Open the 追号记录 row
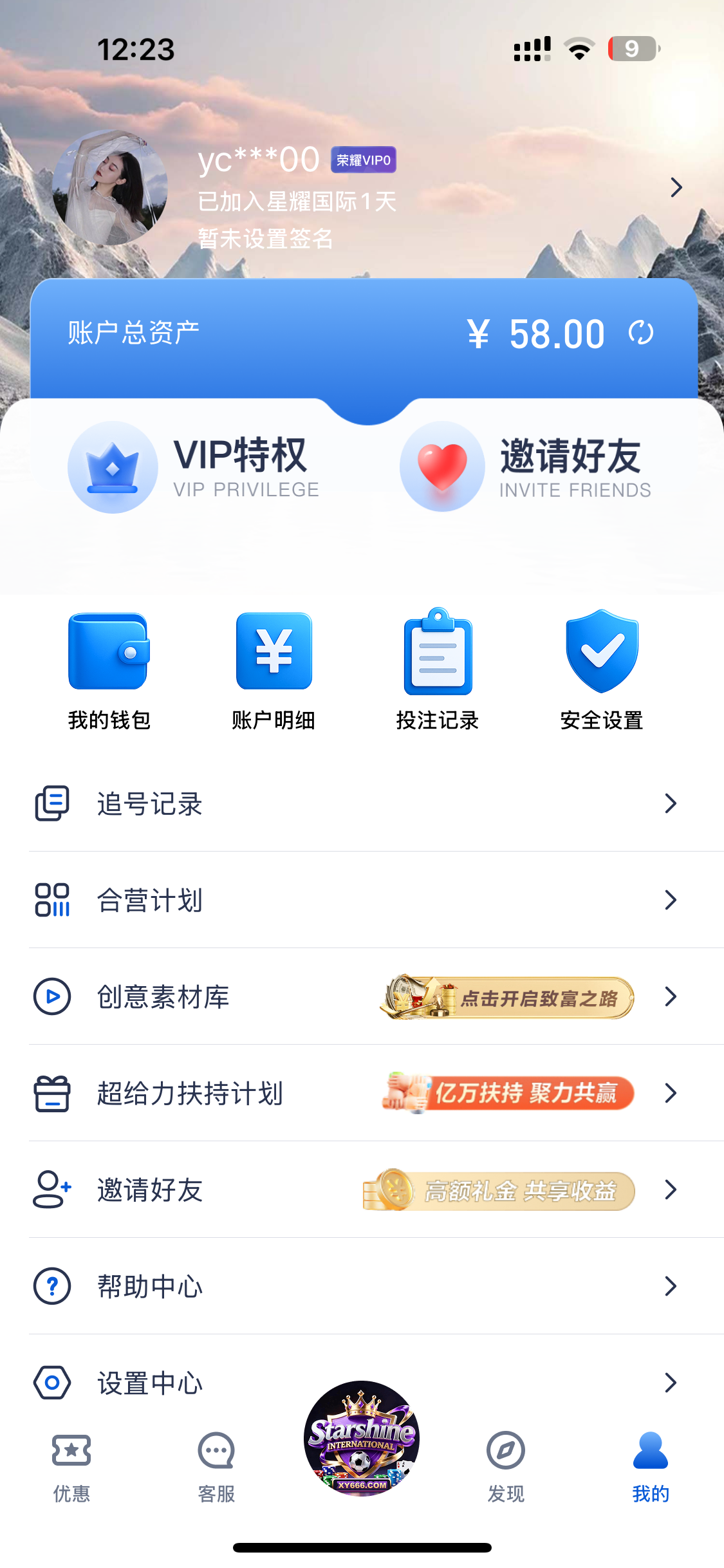 (x=360, y=803)
